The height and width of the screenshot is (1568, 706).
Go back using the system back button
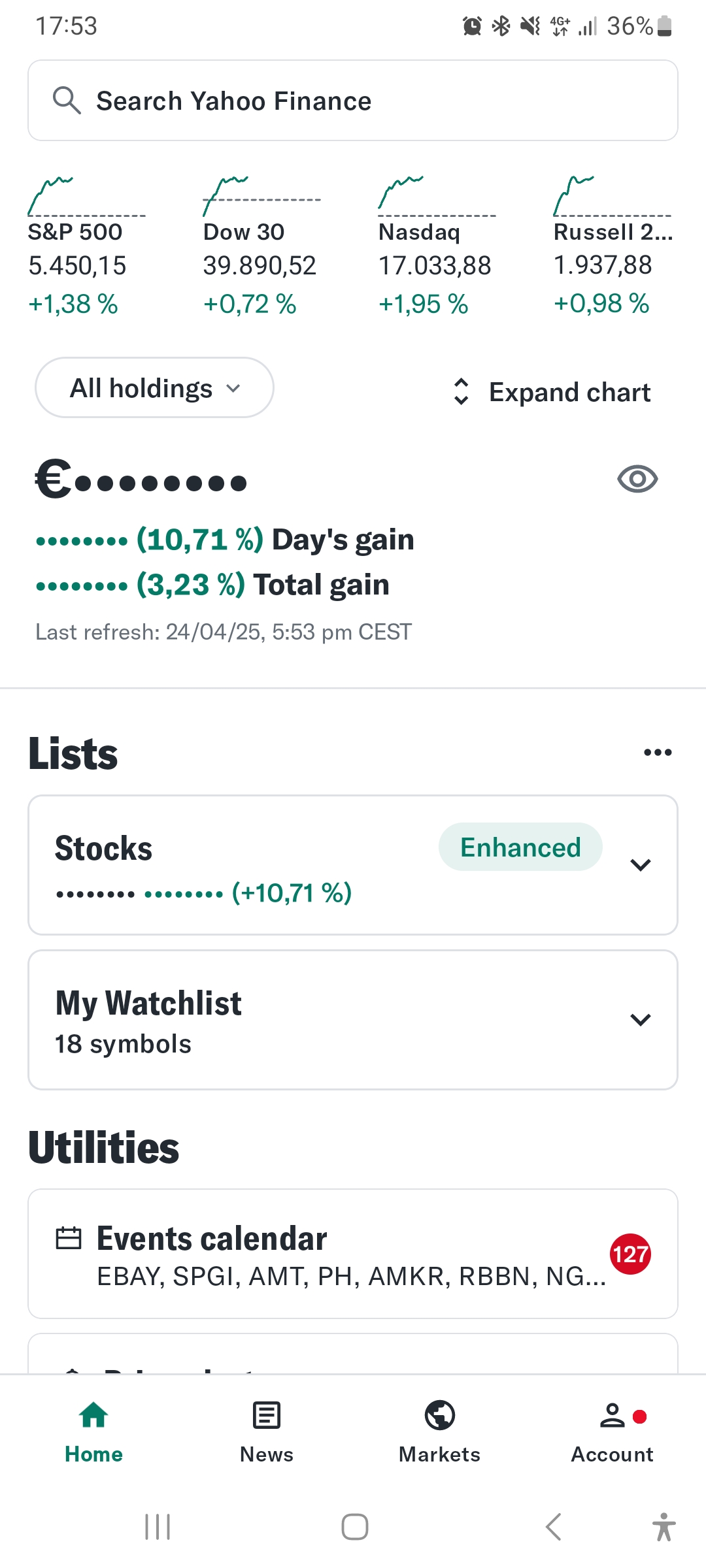[x=553, y=1527]
